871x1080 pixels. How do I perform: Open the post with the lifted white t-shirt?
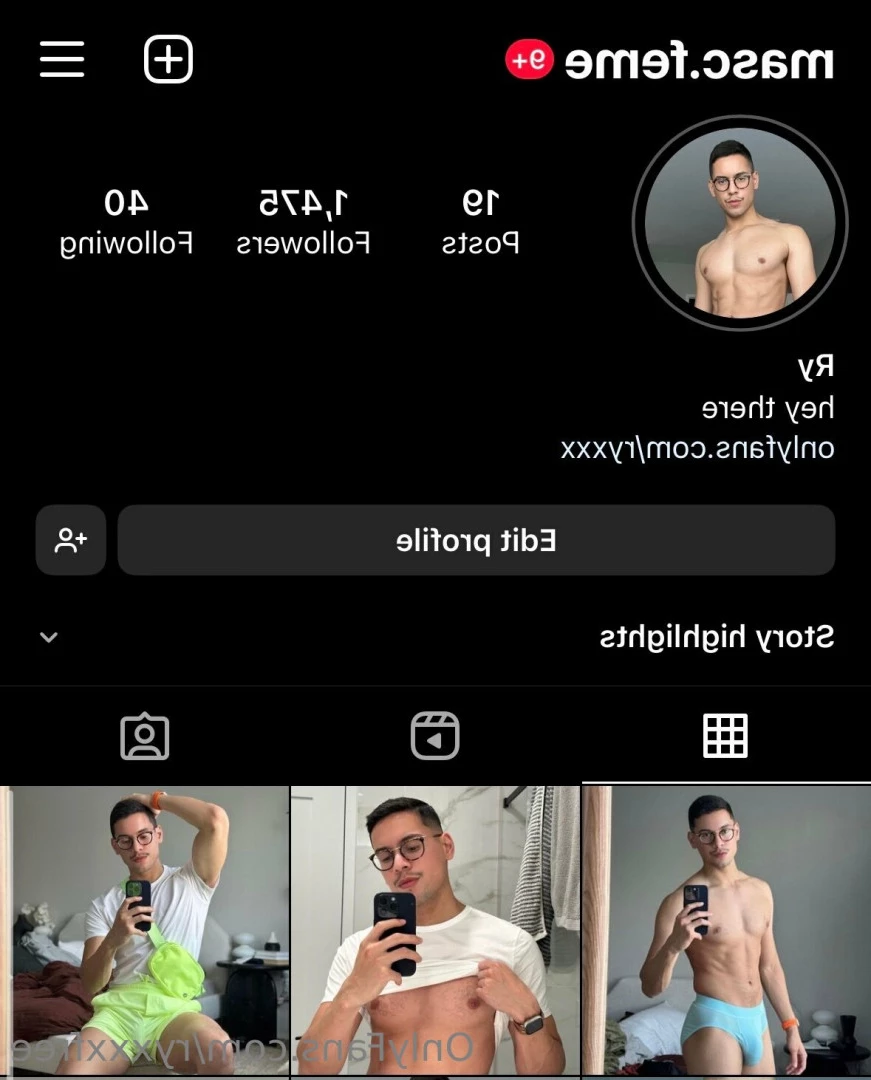pyautogui.click(x=435, y=930)
